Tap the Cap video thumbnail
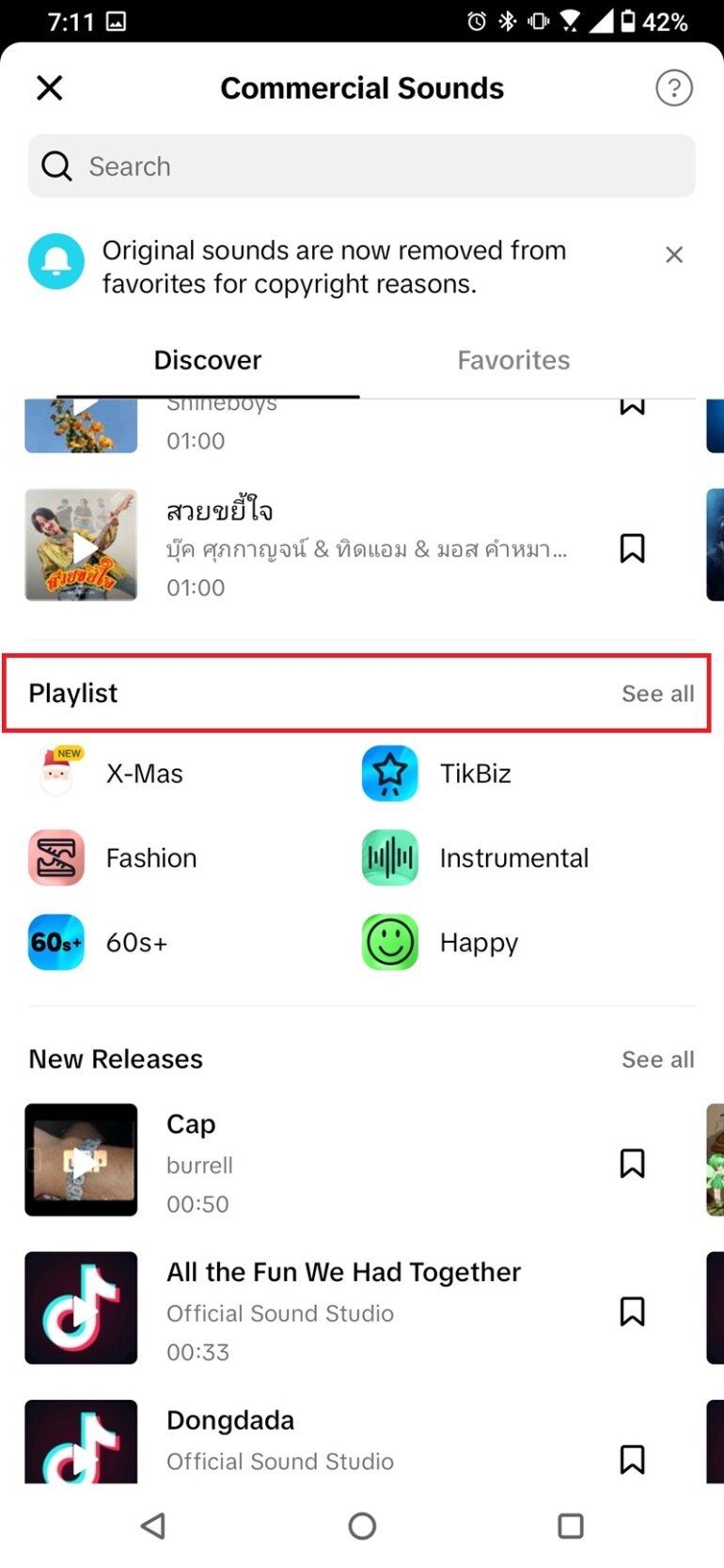The height and width of the screenshot is (1568, 724). [x=81, y=1159]
